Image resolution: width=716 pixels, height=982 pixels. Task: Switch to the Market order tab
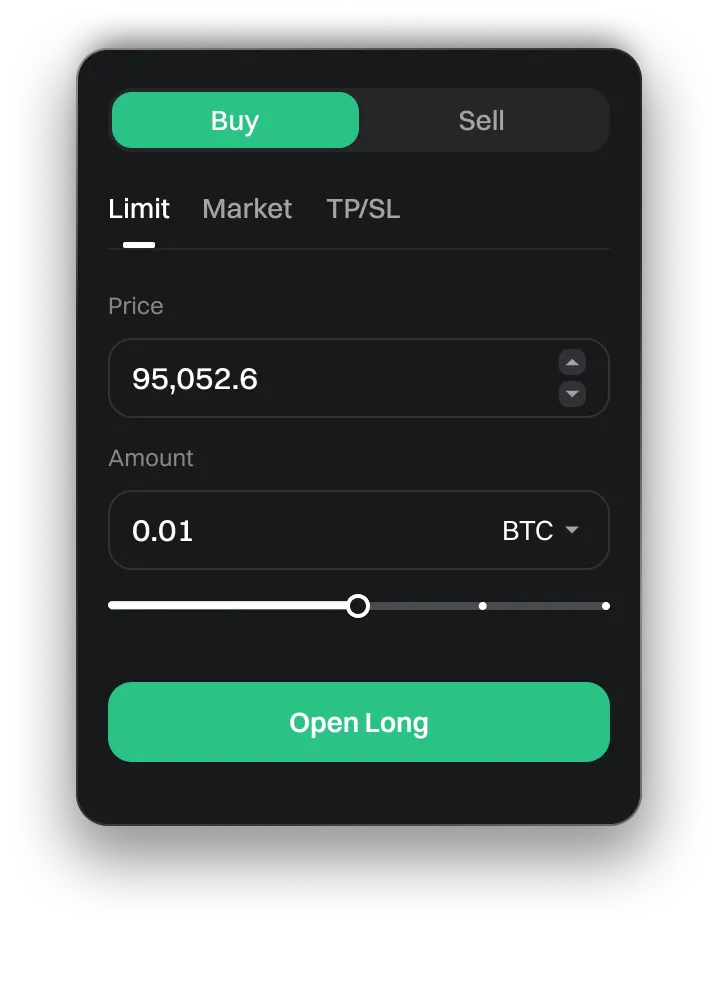247,209
